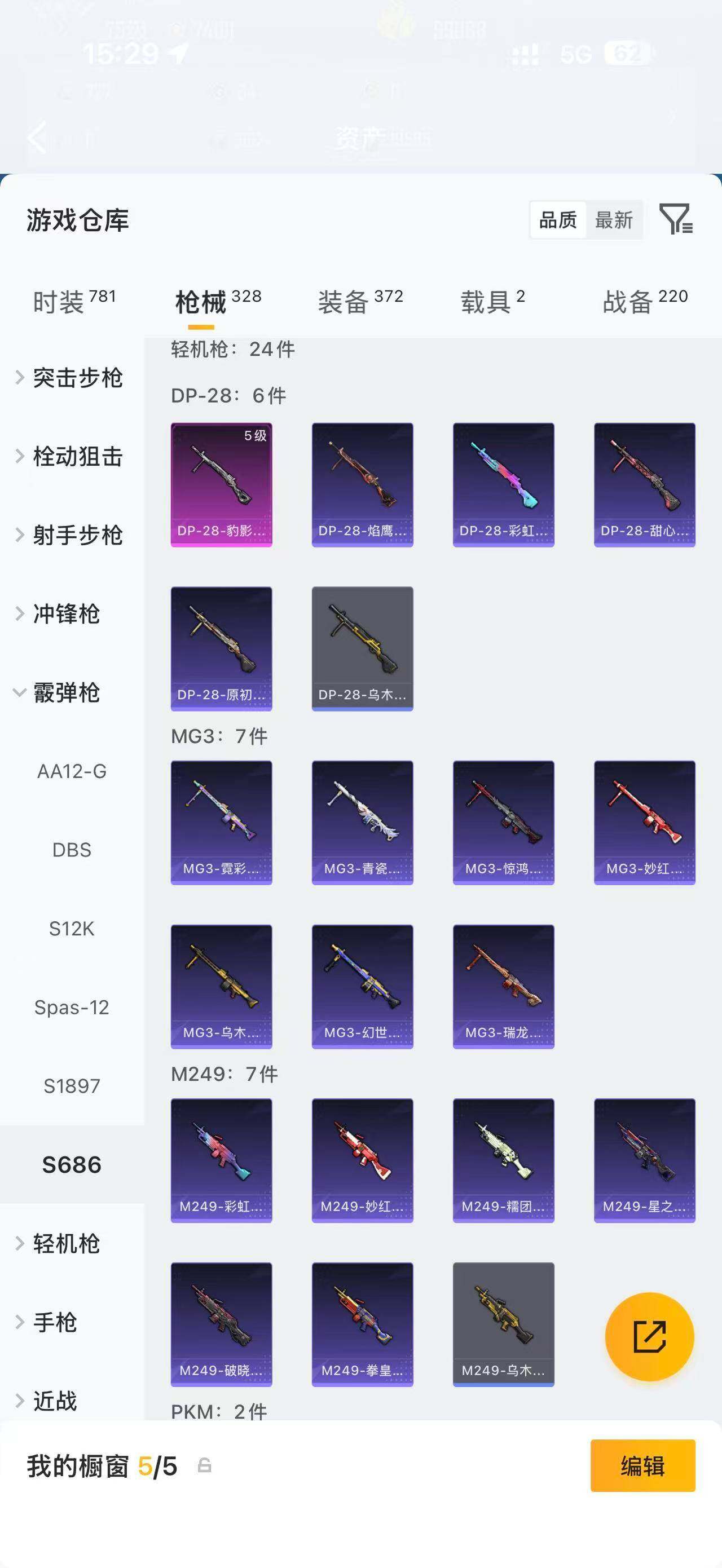Sort warehouse by 最新
The image size is (722, 1568).
(614, 220)
